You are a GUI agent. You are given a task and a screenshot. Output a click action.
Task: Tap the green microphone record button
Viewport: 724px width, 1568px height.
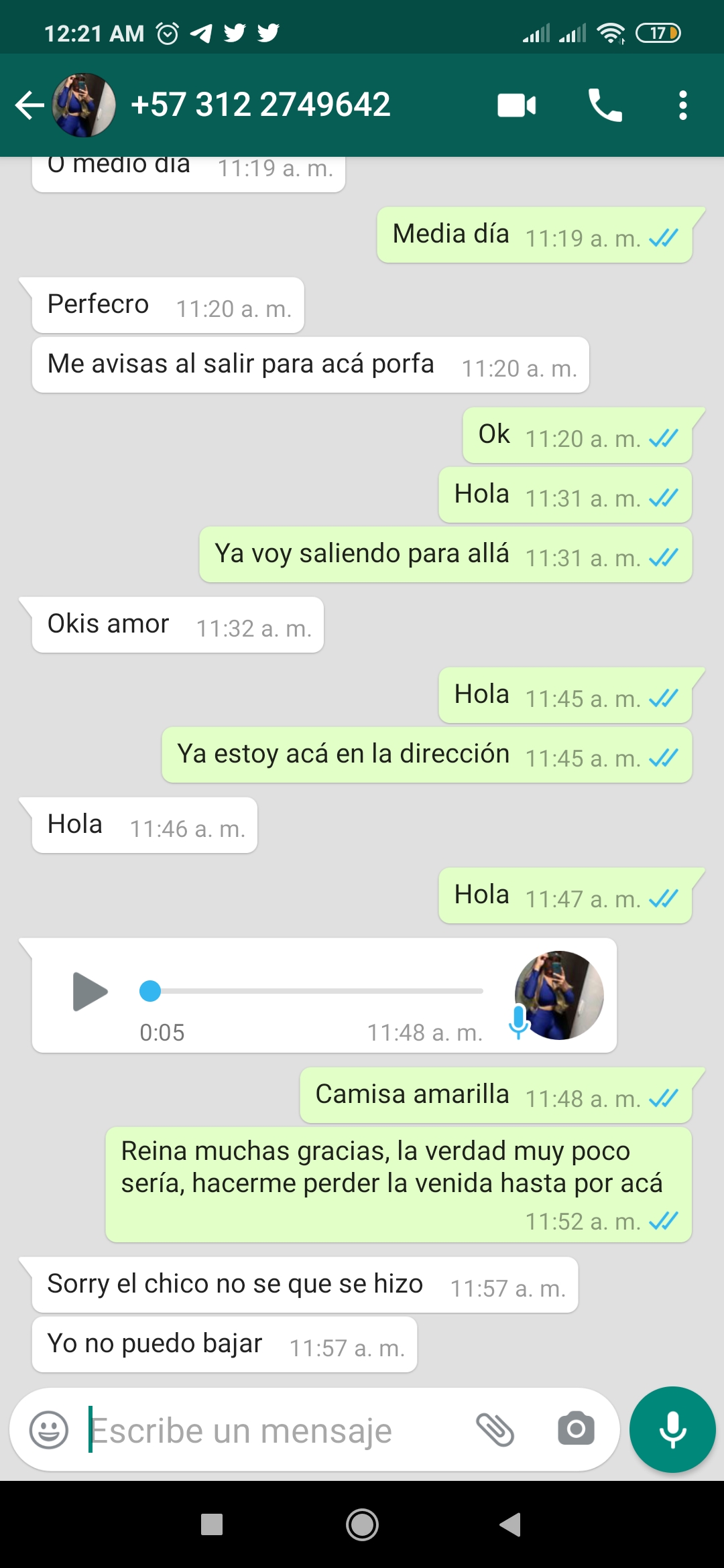click(x=672, y=1430)
